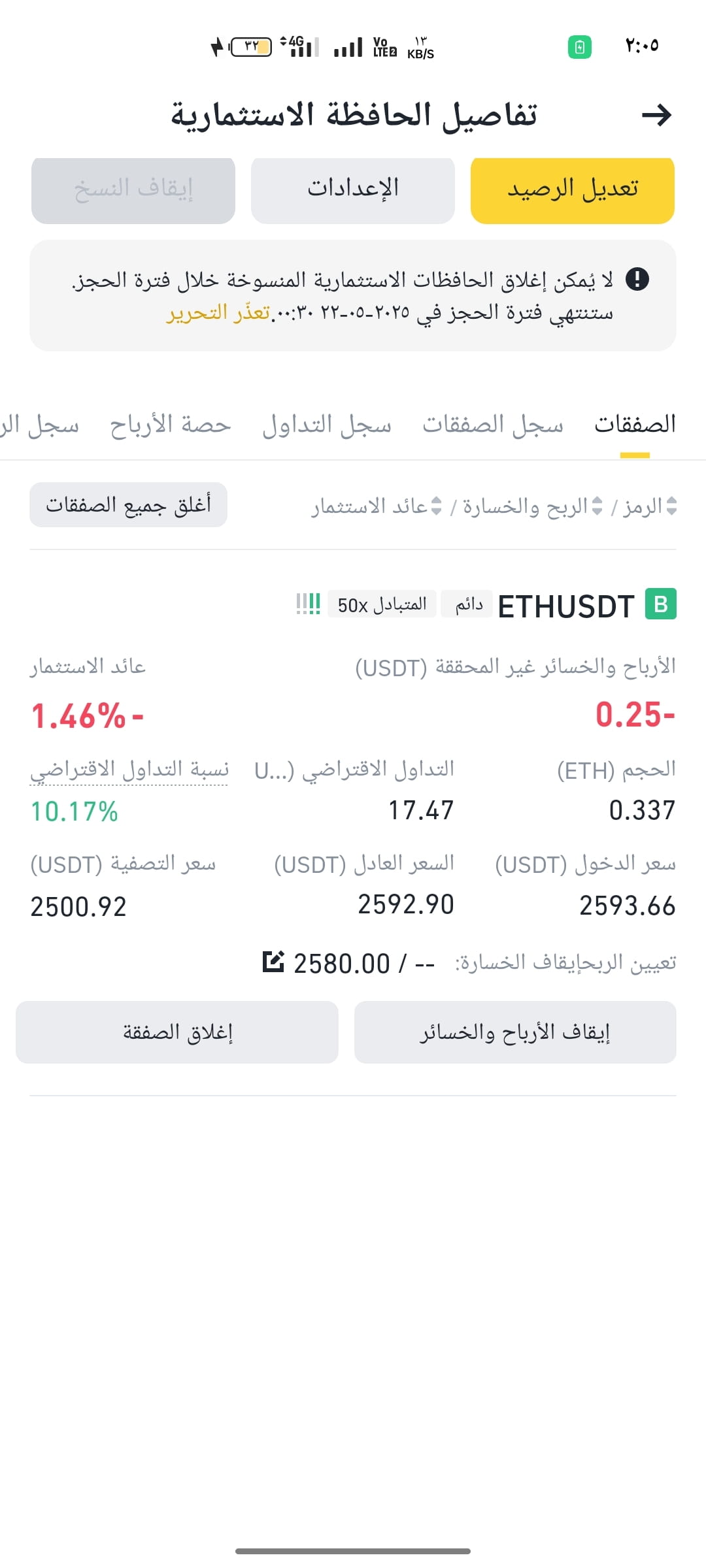Tap إغلاق الصفقة button

[x=177, y=1032]
